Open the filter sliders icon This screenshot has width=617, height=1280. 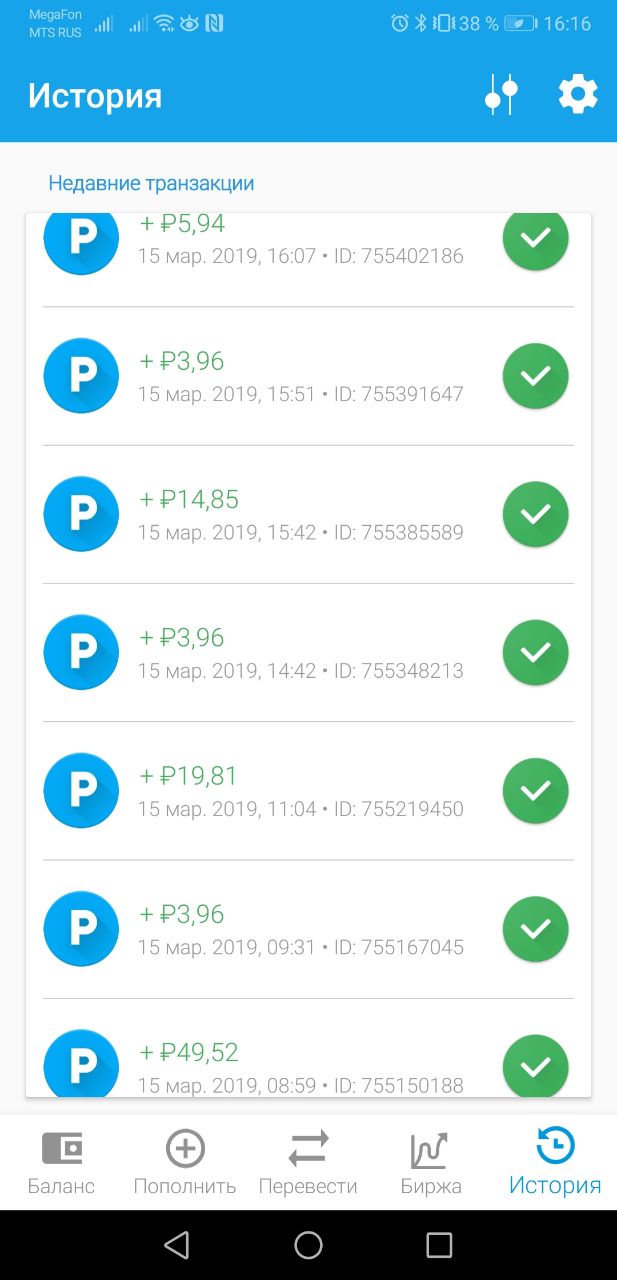501,95
